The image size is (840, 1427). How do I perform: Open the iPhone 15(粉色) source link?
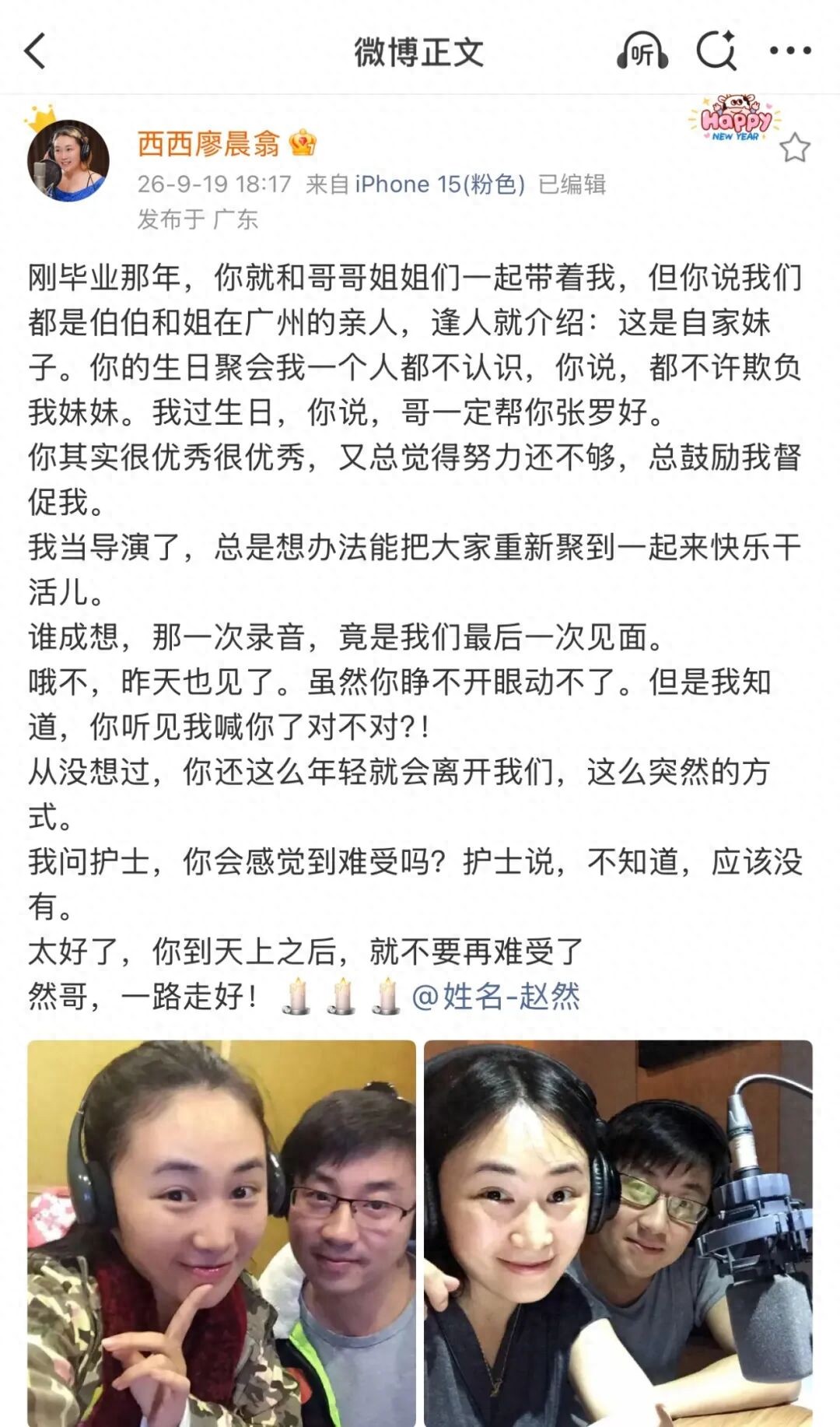tap(440, 184)
